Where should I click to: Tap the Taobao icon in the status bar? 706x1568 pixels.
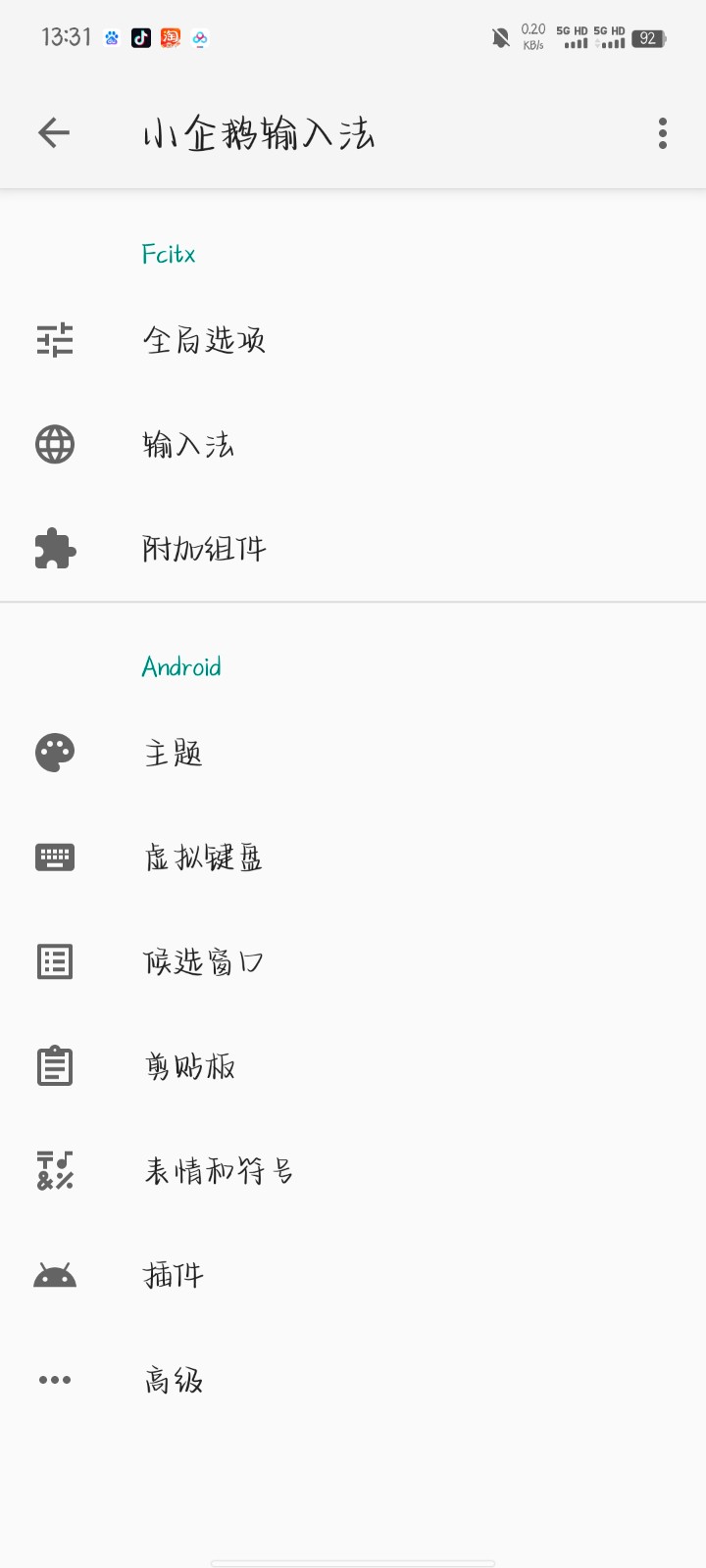pyautogui.click(x=170, y=38)
